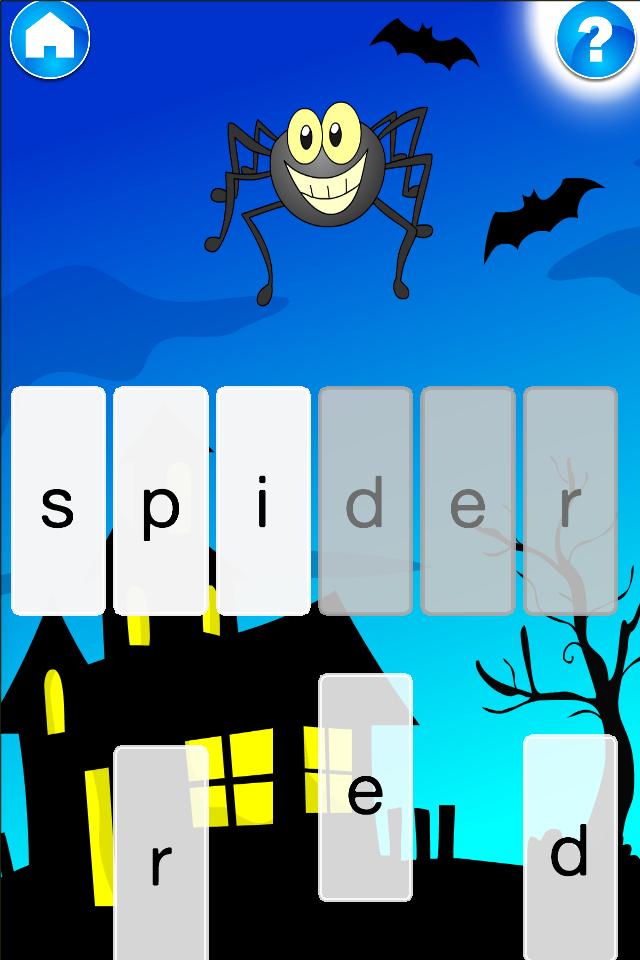The image size is (640, 960).
Task: Select the loose letter tile e
Action: click(x=365, y=787)
